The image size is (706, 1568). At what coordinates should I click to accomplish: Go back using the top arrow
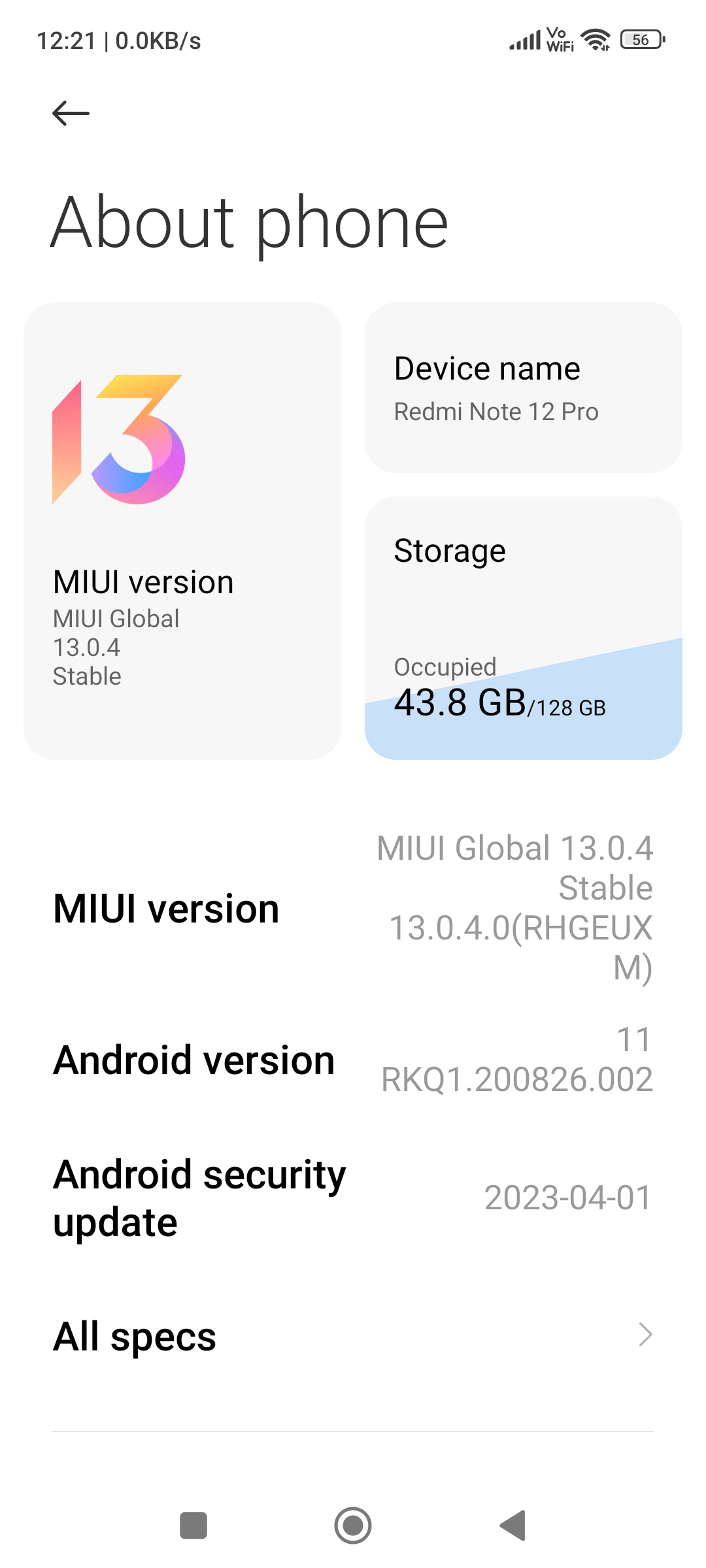[x=71, y=113]
